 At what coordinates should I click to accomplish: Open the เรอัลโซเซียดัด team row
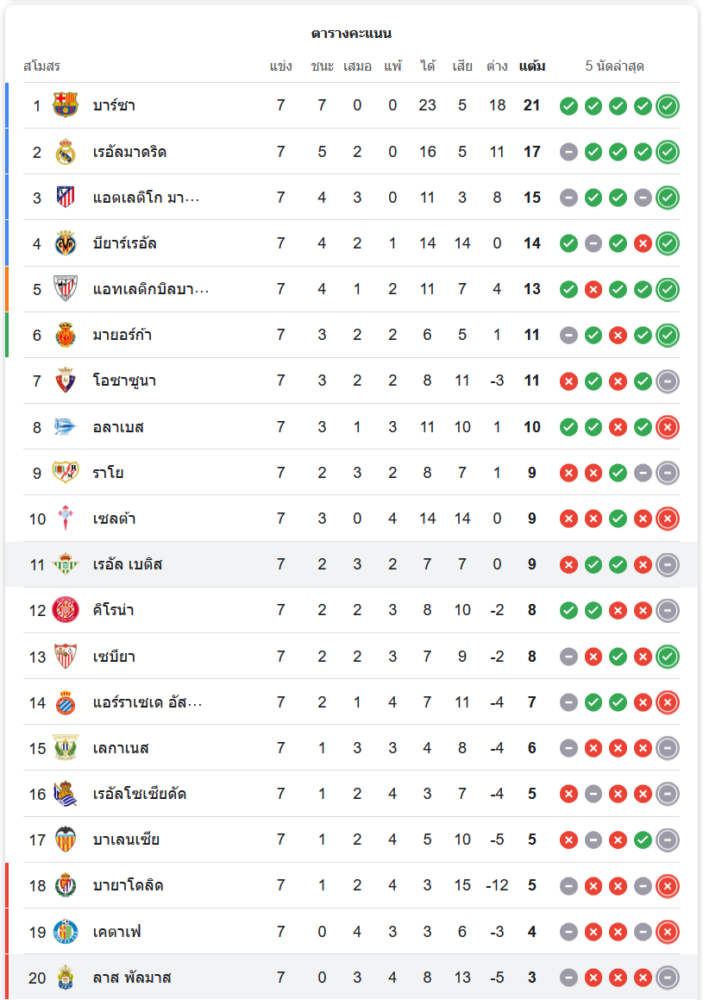pos(139,794)
